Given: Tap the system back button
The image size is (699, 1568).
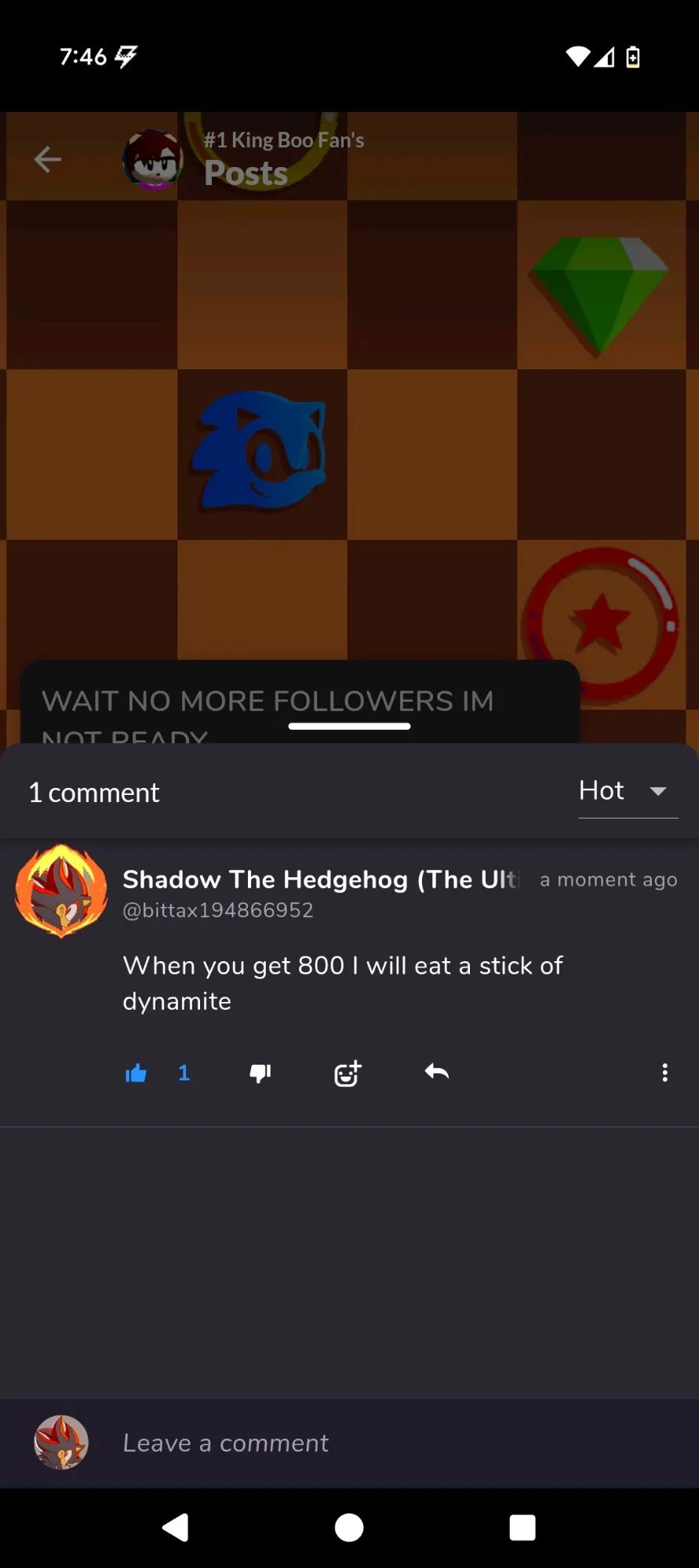Looking at the screenshot, I should pos(176,1527).
